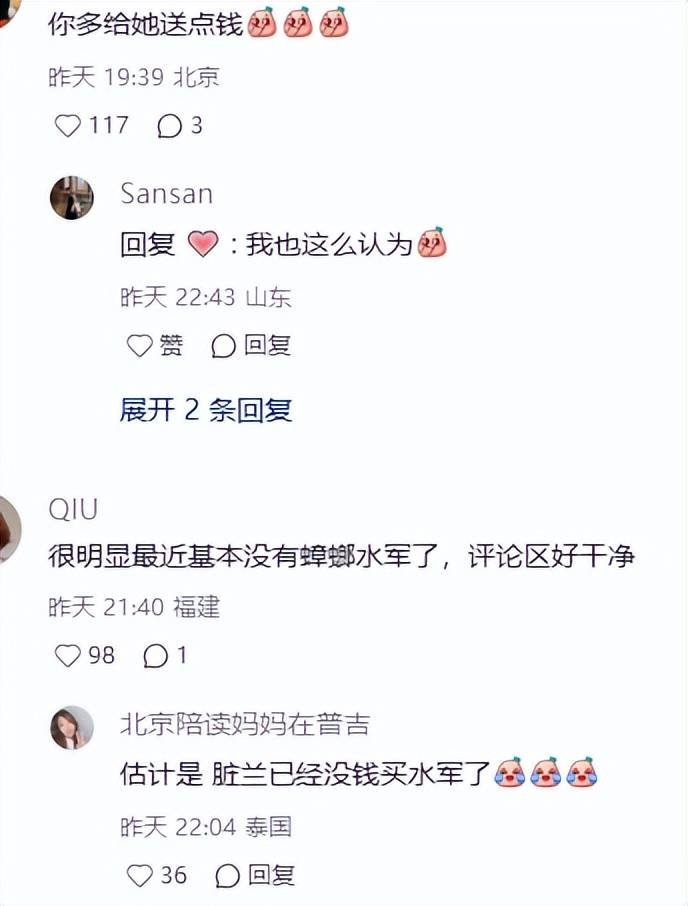Like QIU's comment
This screenshot has width=688, height=906.
[67, 656]
